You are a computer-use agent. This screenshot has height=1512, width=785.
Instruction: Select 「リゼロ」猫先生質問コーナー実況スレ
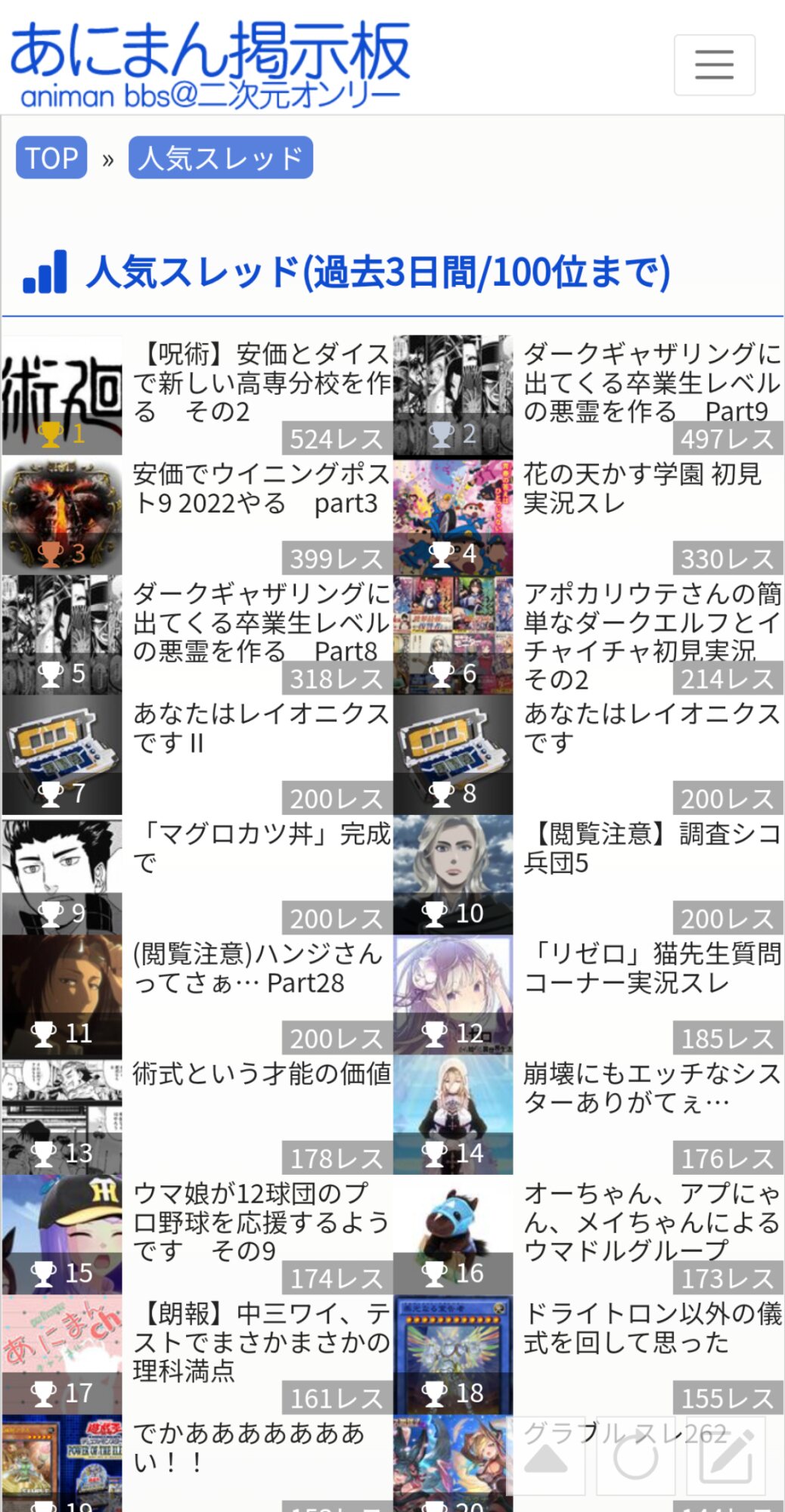[x=650, y=968]
